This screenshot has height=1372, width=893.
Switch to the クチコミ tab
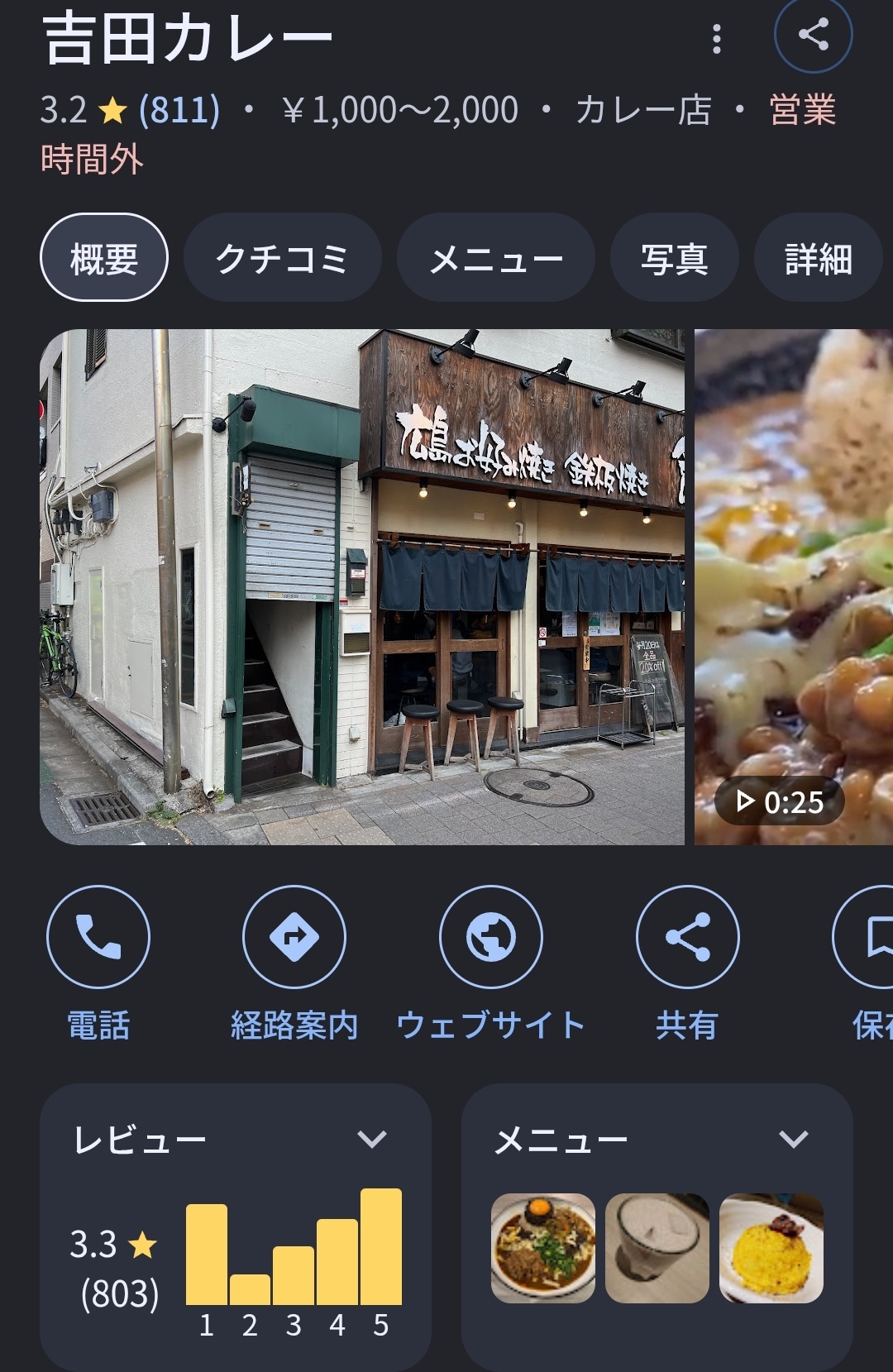click(283, 258)
